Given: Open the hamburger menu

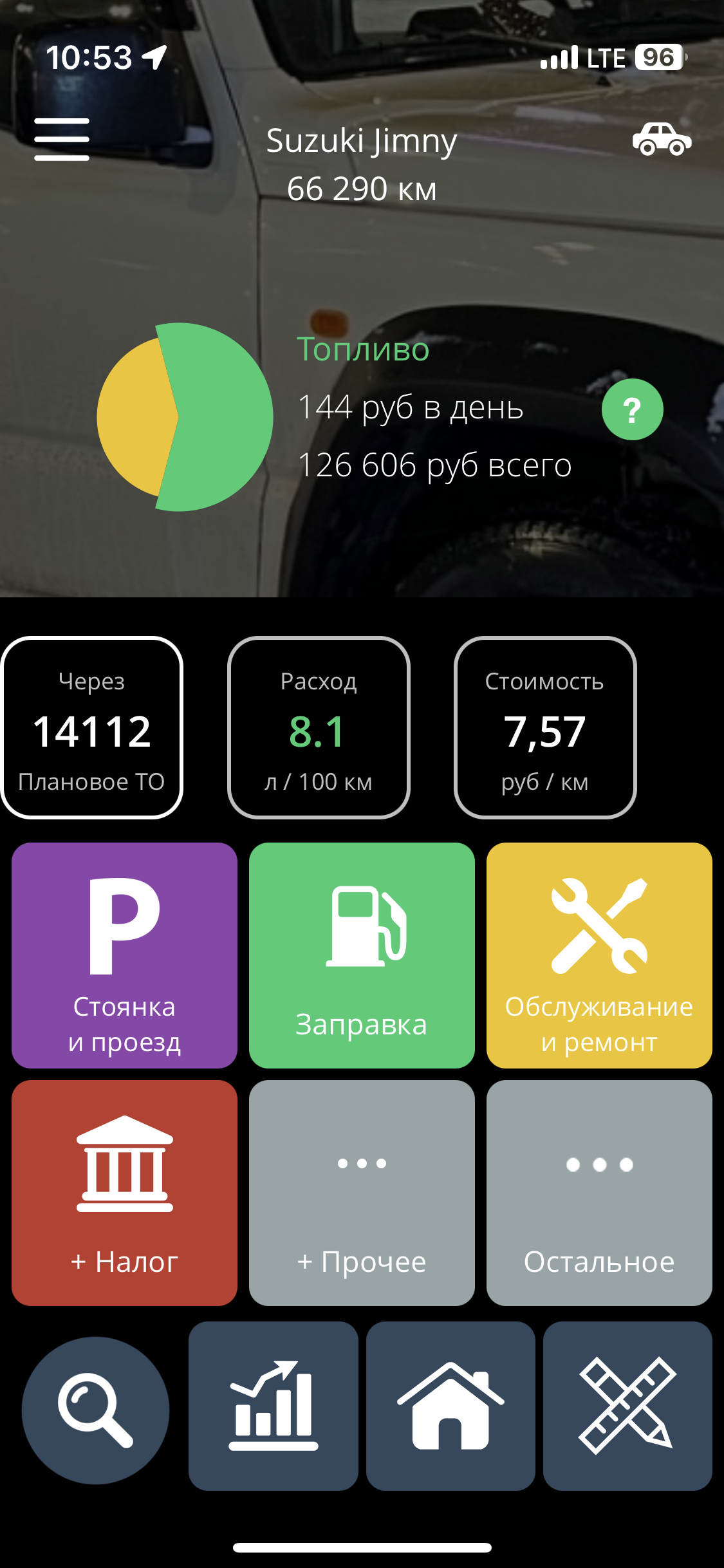Looking at the screenshot, I should click(62, 139).
